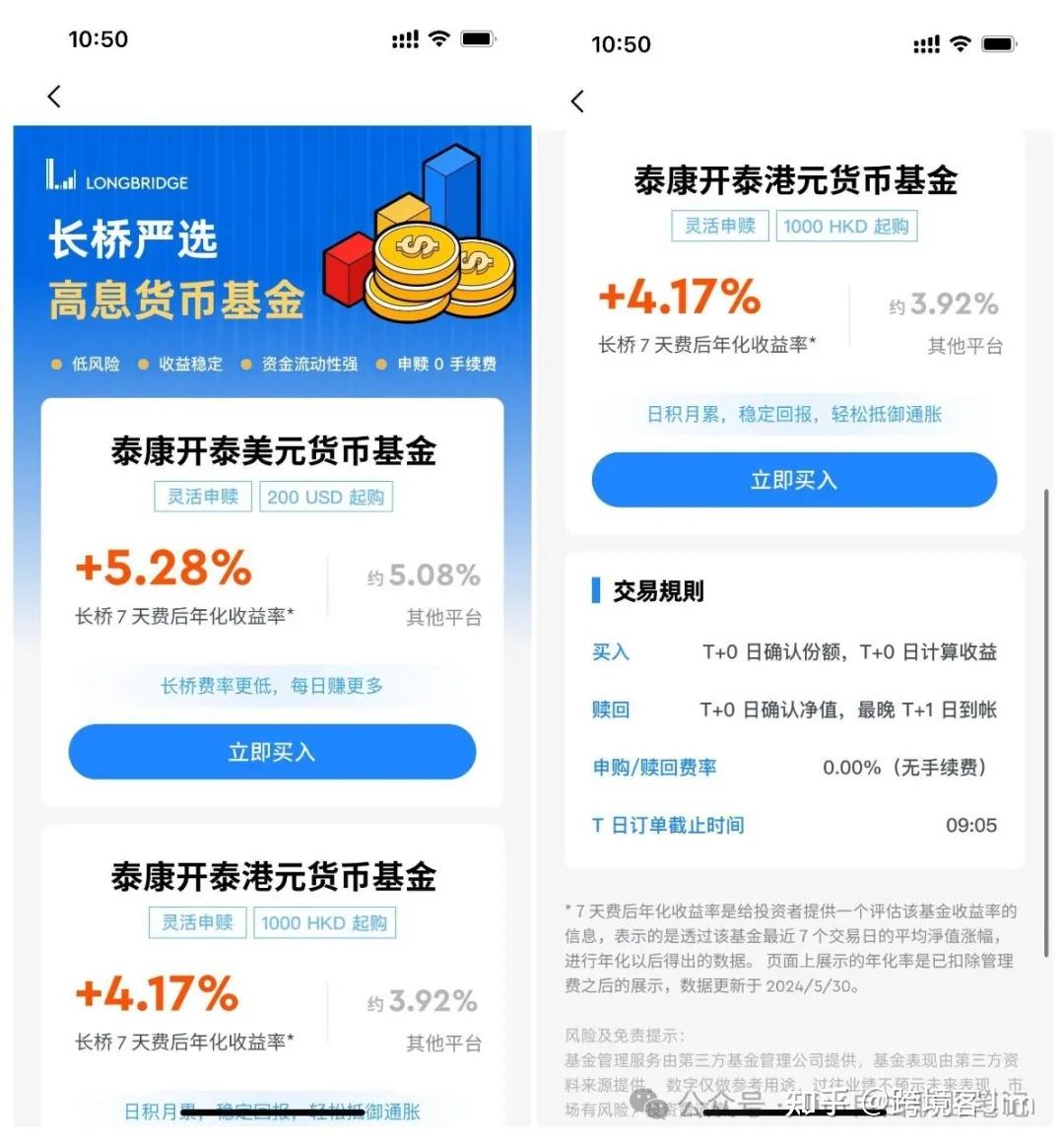Select the Longbridge logo icon
This screenshot has height=1147, width=1064.
(x=59, y=173)
